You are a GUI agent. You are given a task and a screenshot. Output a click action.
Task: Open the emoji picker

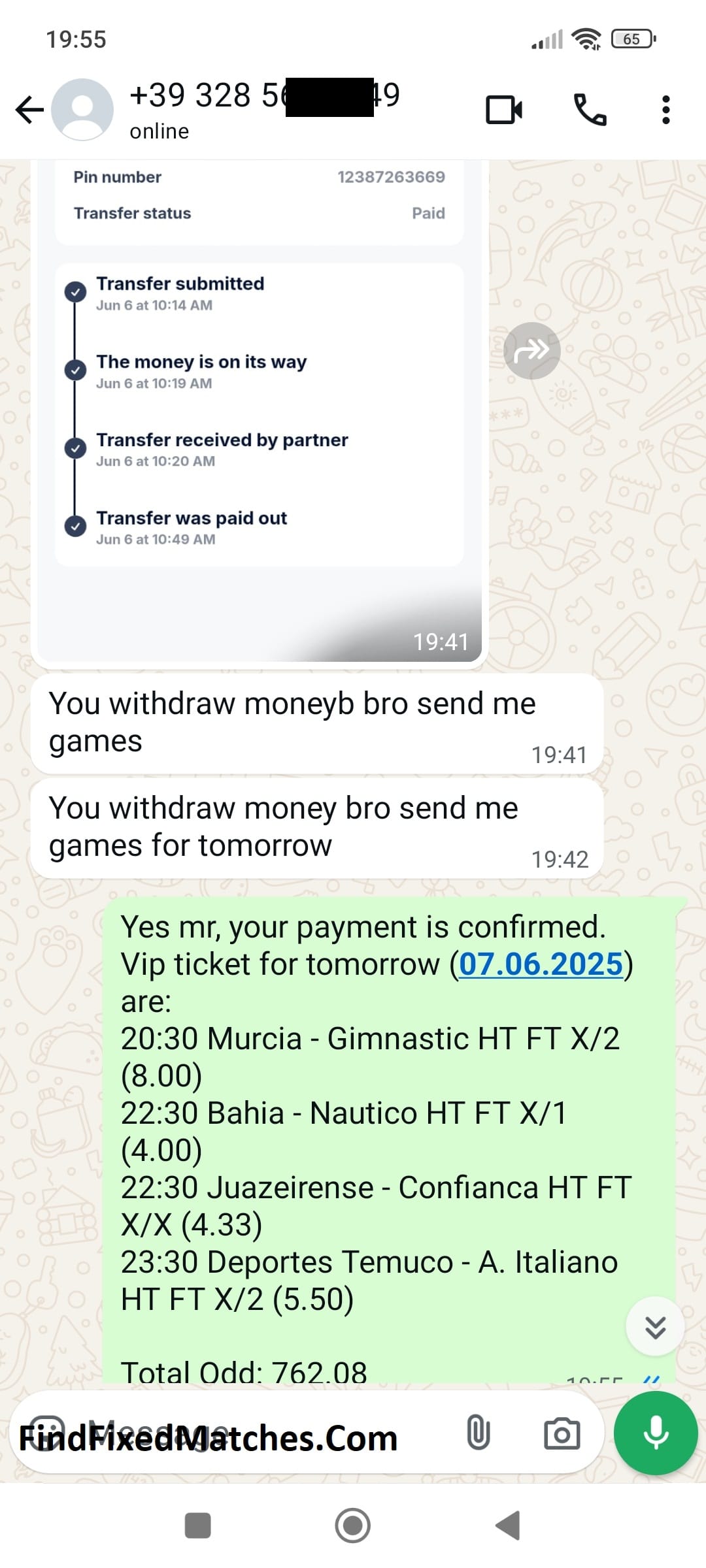click(48, 1433)
